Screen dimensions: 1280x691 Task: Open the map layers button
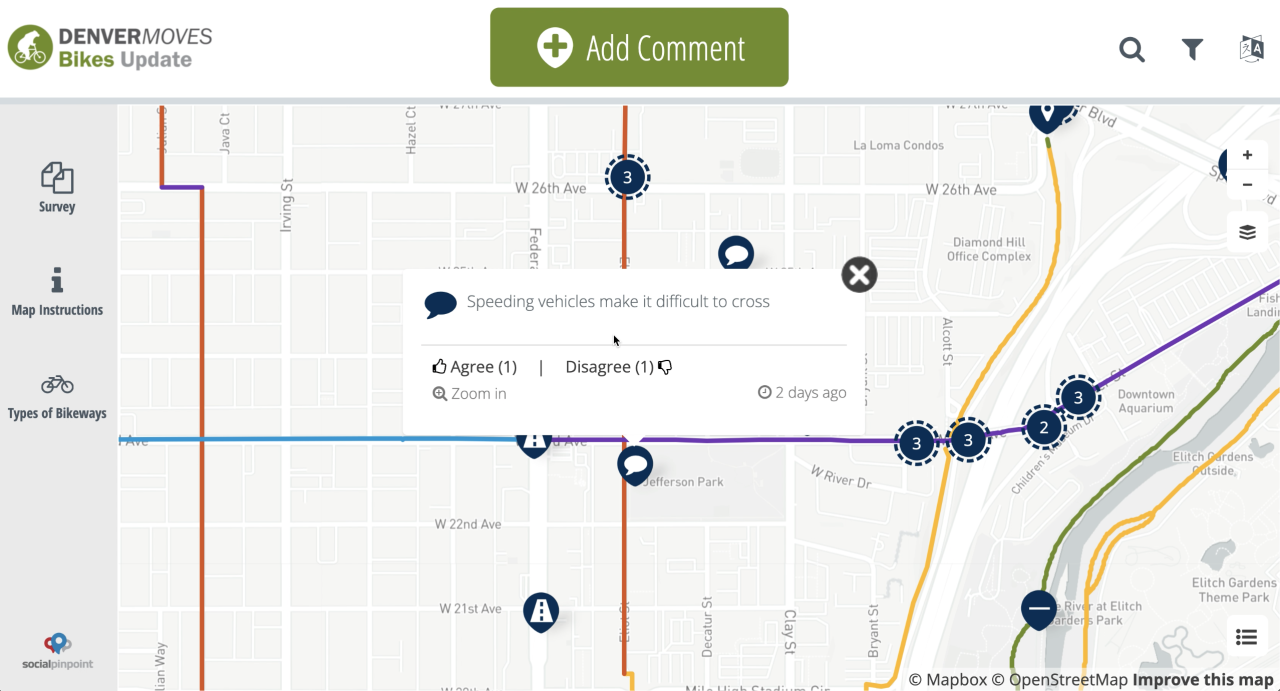(1247, 232)
